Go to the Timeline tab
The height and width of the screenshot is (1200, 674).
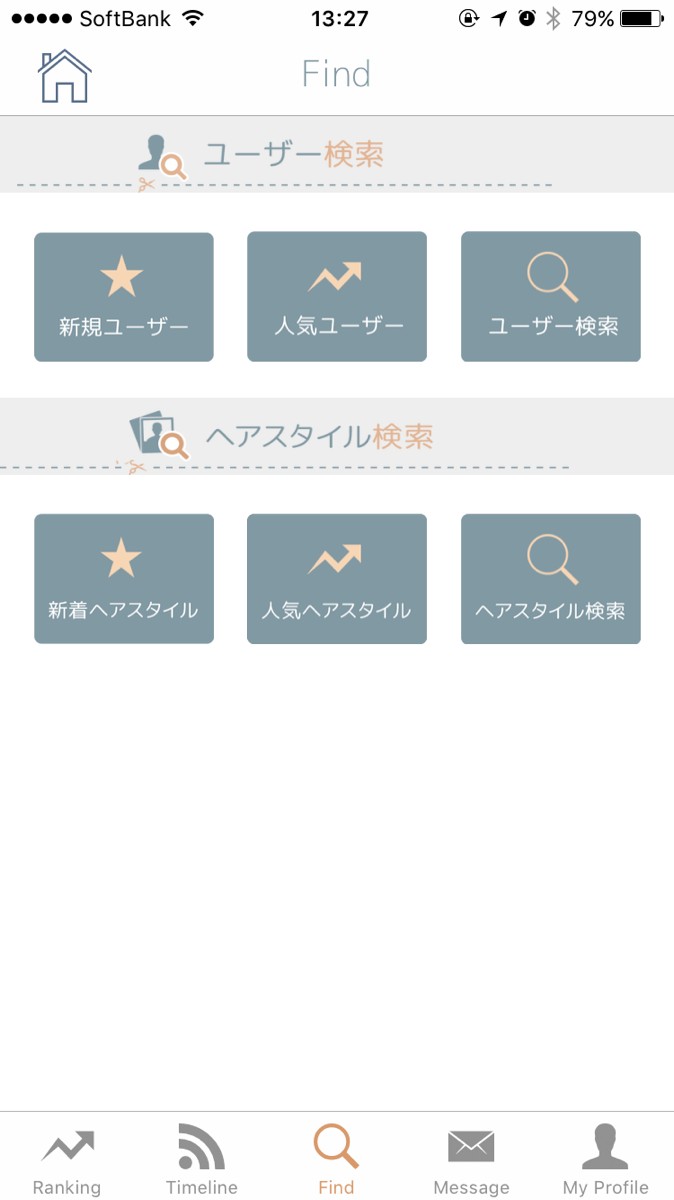[202, 1160]
